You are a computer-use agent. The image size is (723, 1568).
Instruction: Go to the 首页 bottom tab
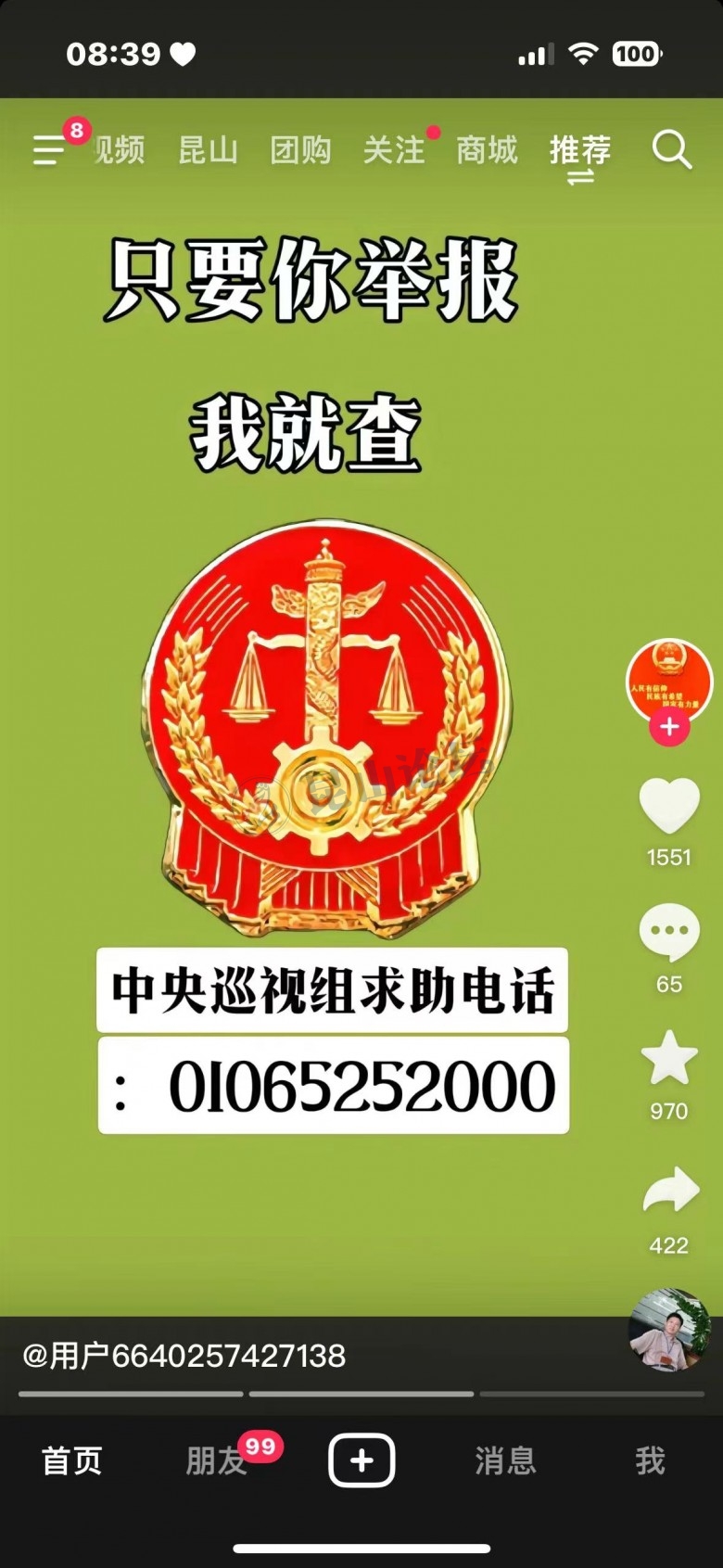tap(72, 1461)
